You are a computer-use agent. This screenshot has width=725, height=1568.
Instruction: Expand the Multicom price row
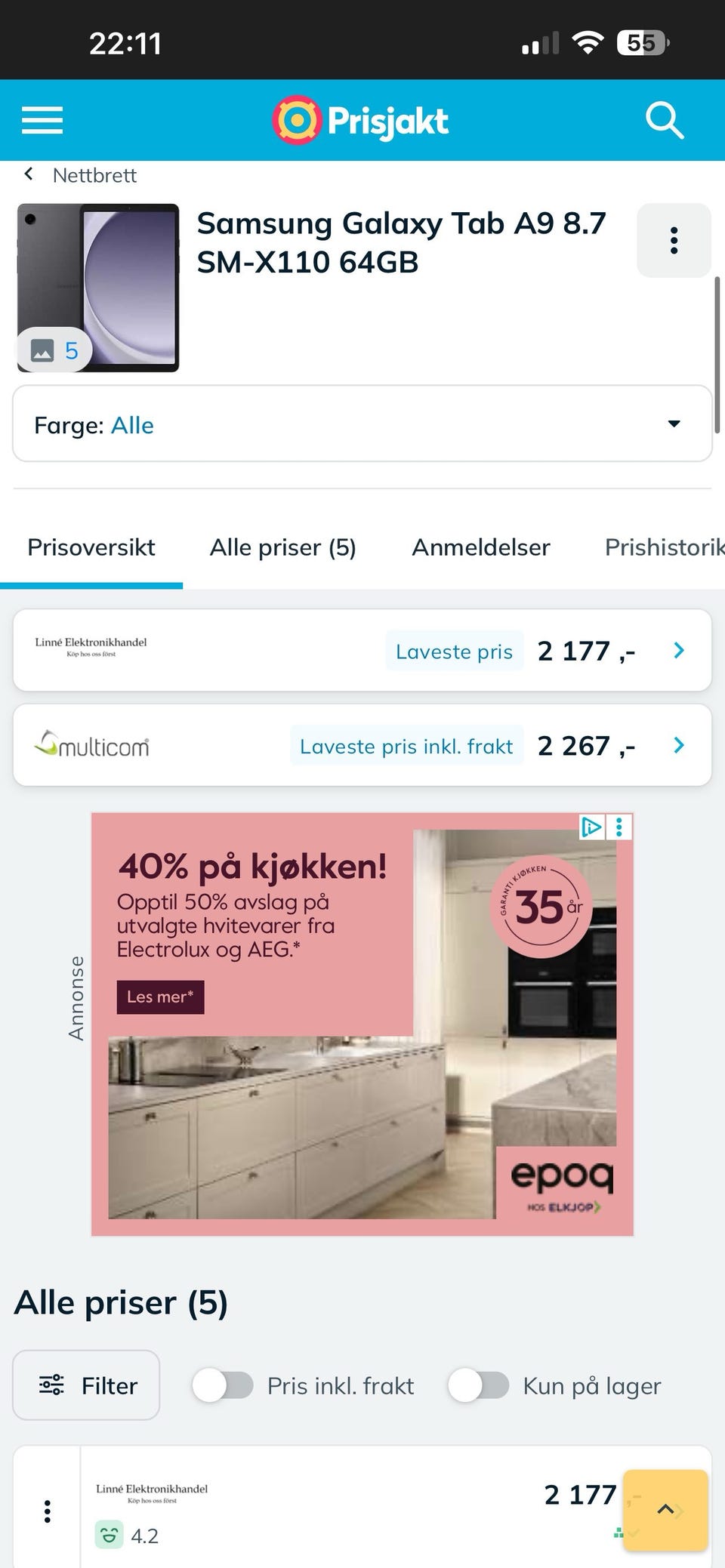(677, 745)
